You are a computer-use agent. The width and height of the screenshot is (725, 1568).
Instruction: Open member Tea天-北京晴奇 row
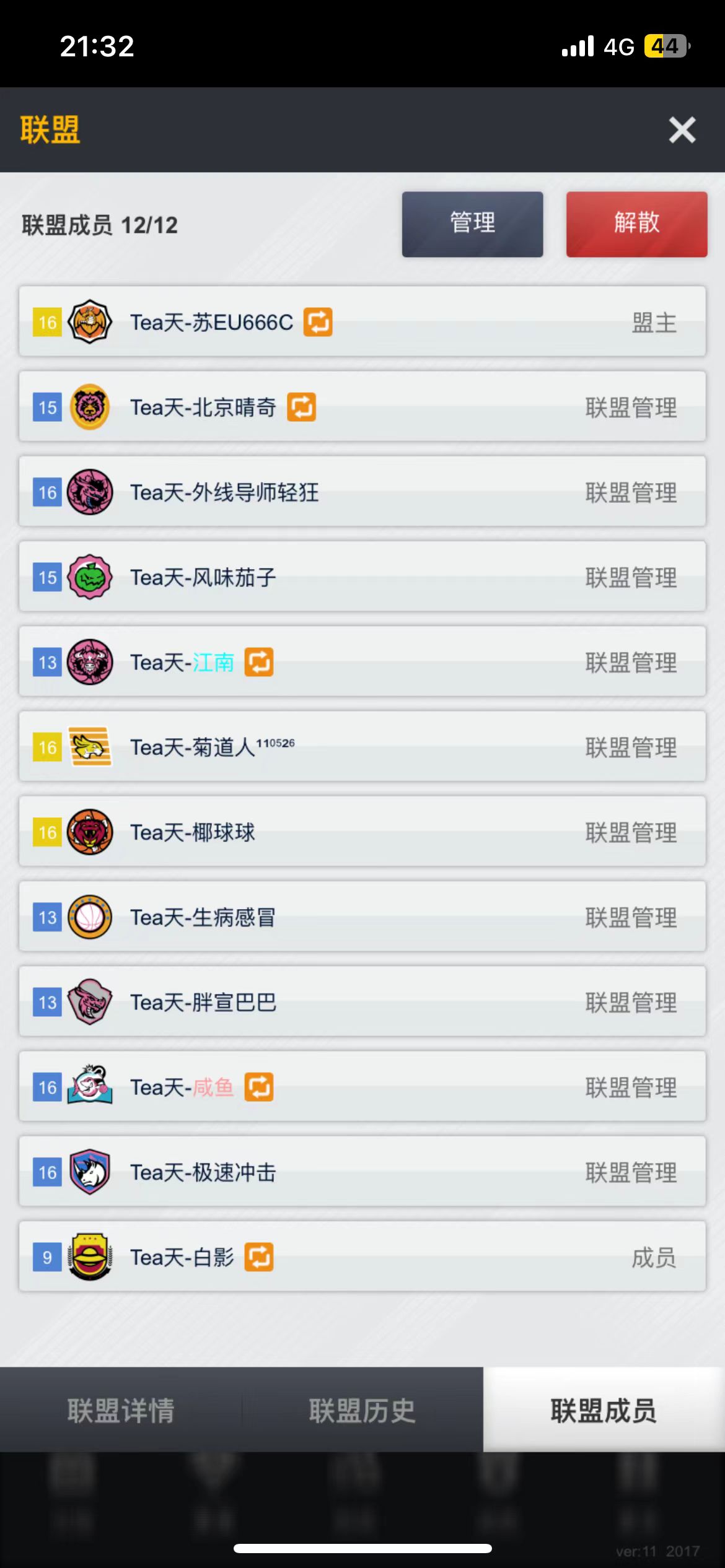click(362, 407)
